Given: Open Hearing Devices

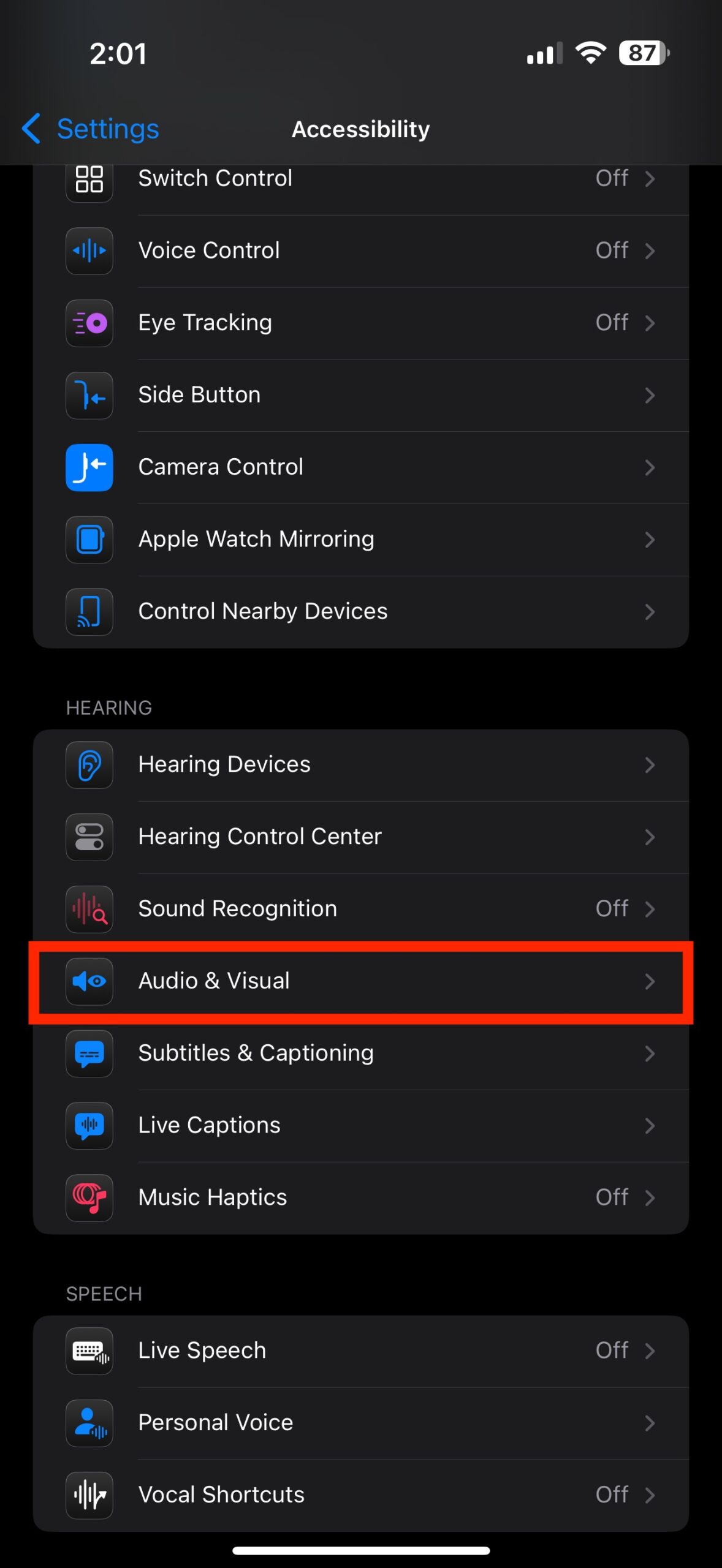Looking at the screenshot, I should coord(360,764).
